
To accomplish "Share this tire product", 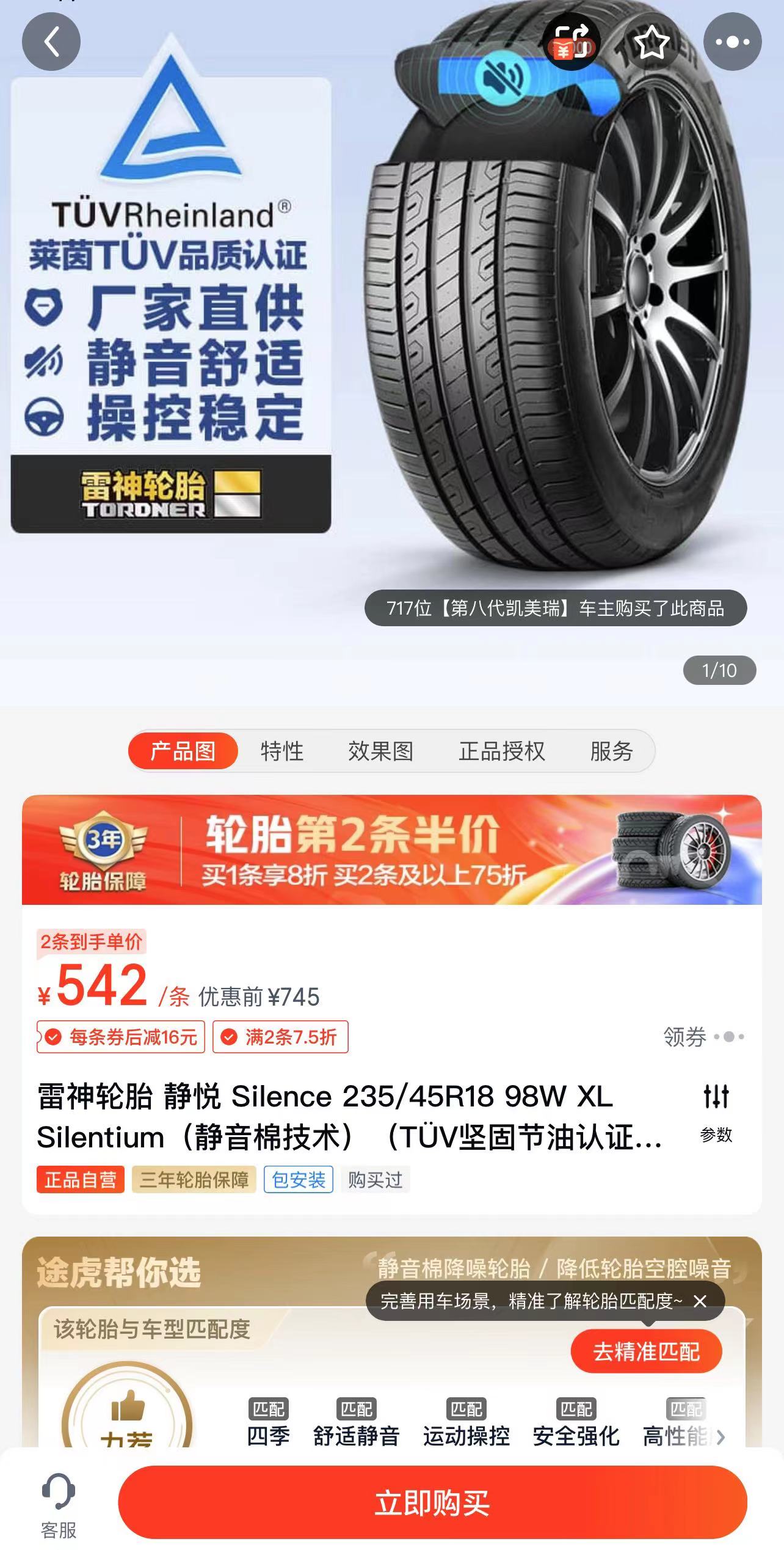I will [572, 42].
